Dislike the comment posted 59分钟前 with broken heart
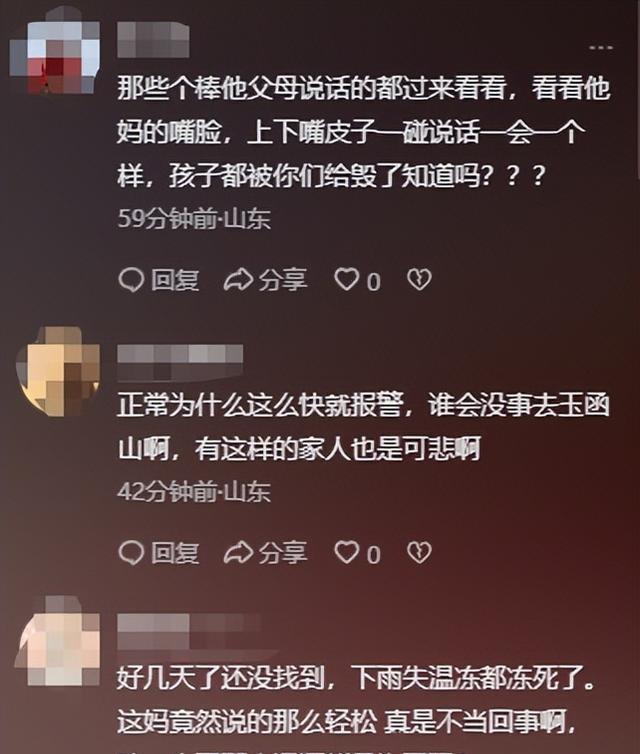Screen dimensions: 640x754 click(x=419, y=279)
